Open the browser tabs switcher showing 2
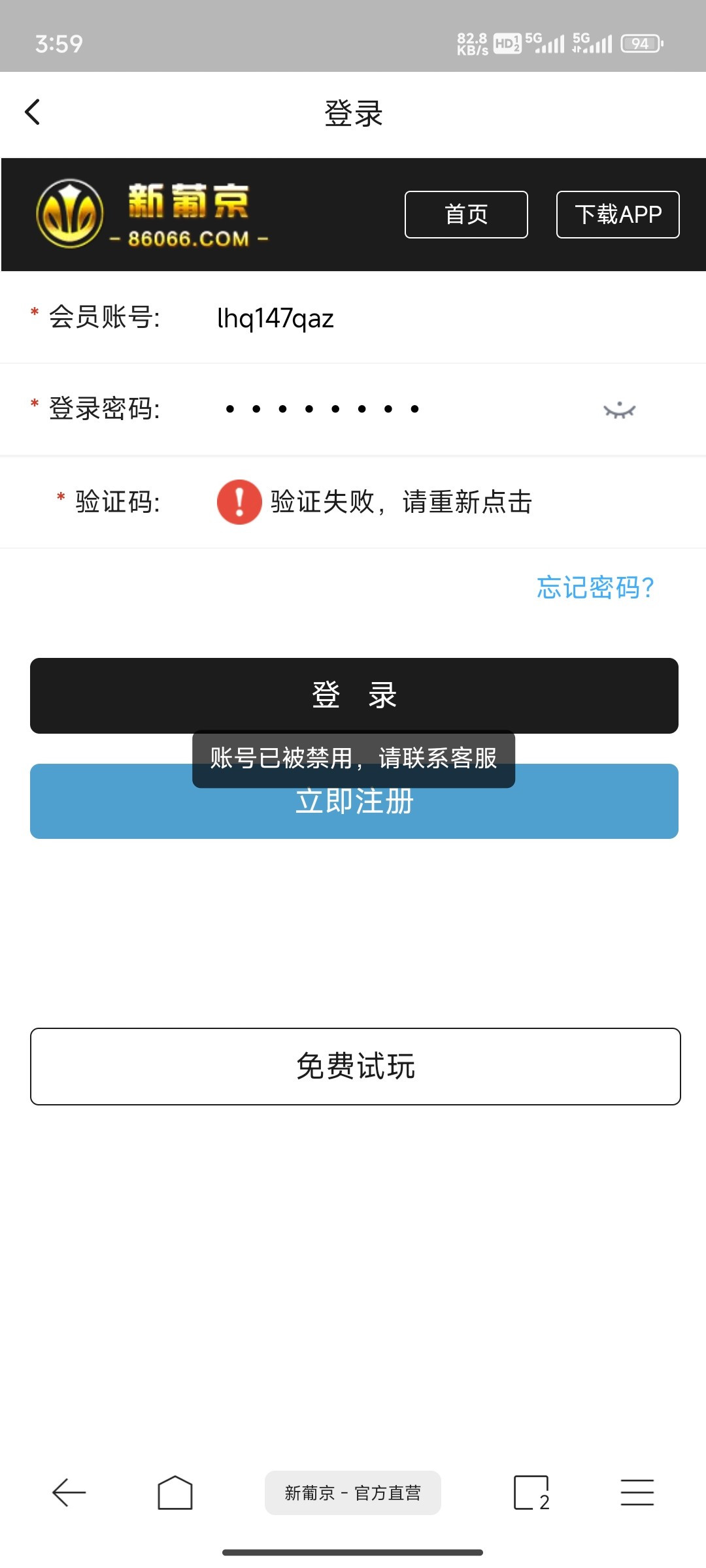The height and width of the screenshot is (1568, 706). click(x=529, y=1493)
